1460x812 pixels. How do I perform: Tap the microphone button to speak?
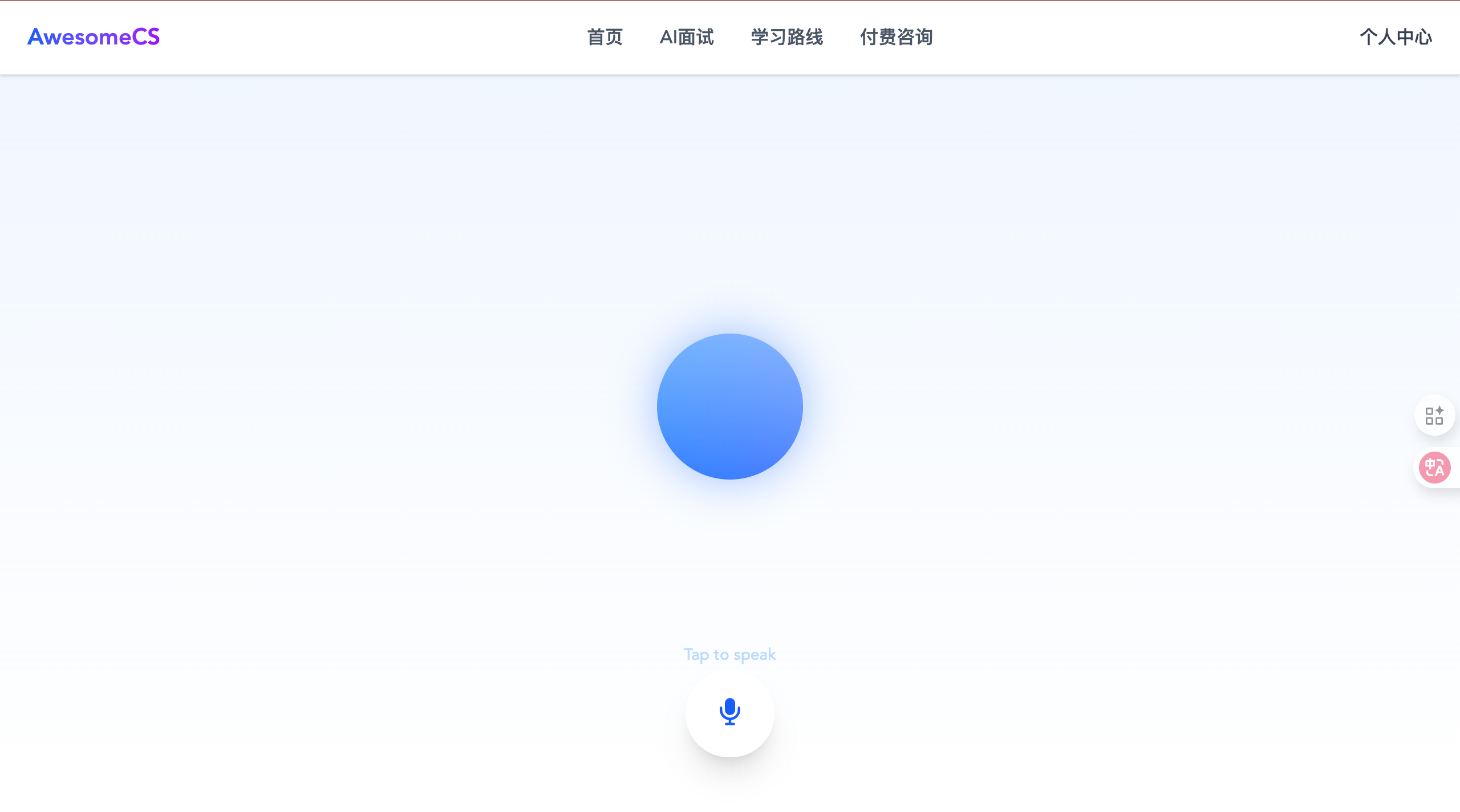[729, 713]
